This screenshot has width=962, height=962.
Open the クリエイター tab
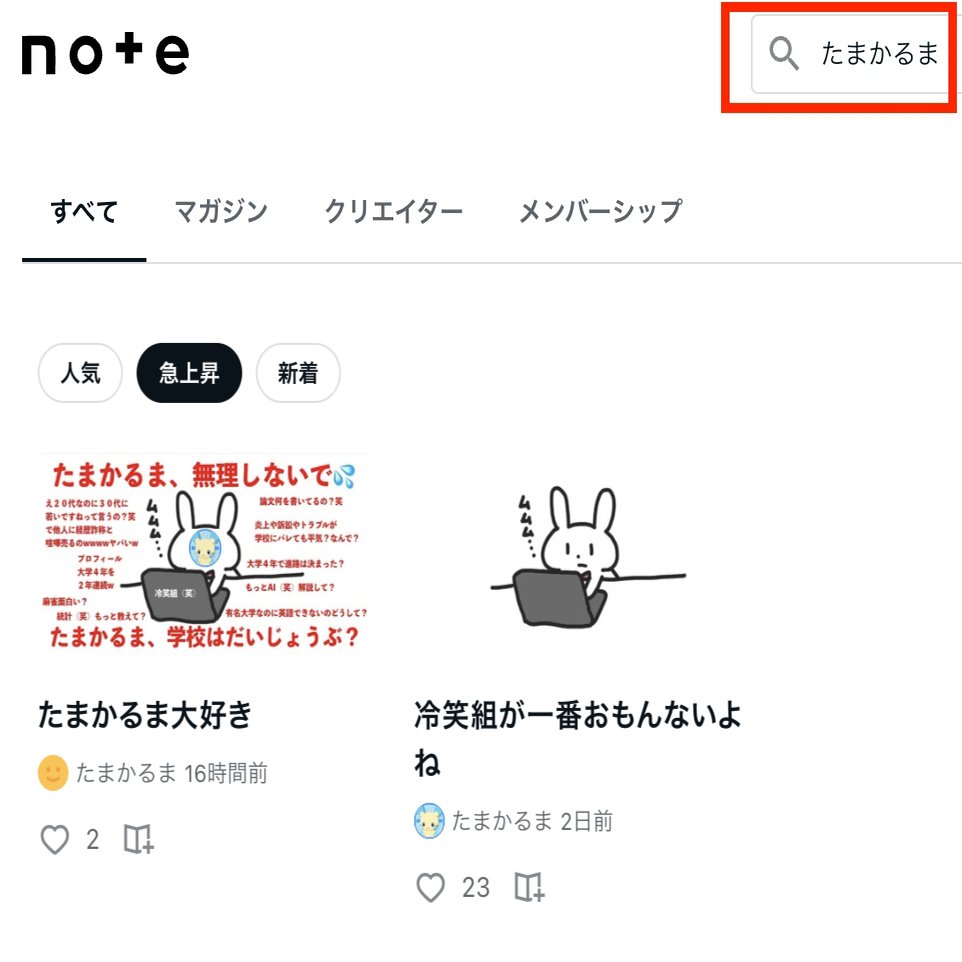393,212
